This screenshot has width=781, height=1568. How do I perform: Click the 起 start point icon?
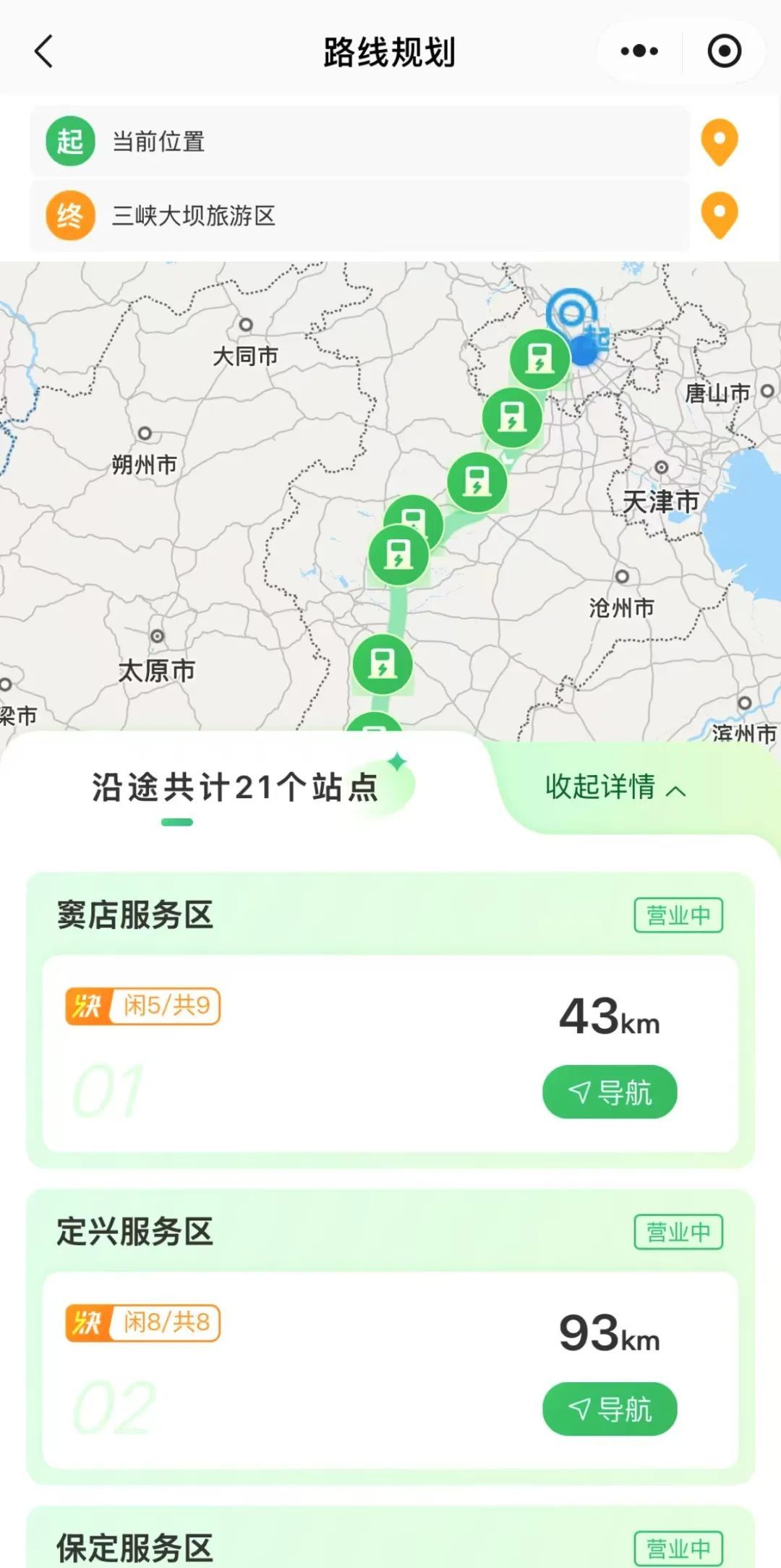click(69, 142)
